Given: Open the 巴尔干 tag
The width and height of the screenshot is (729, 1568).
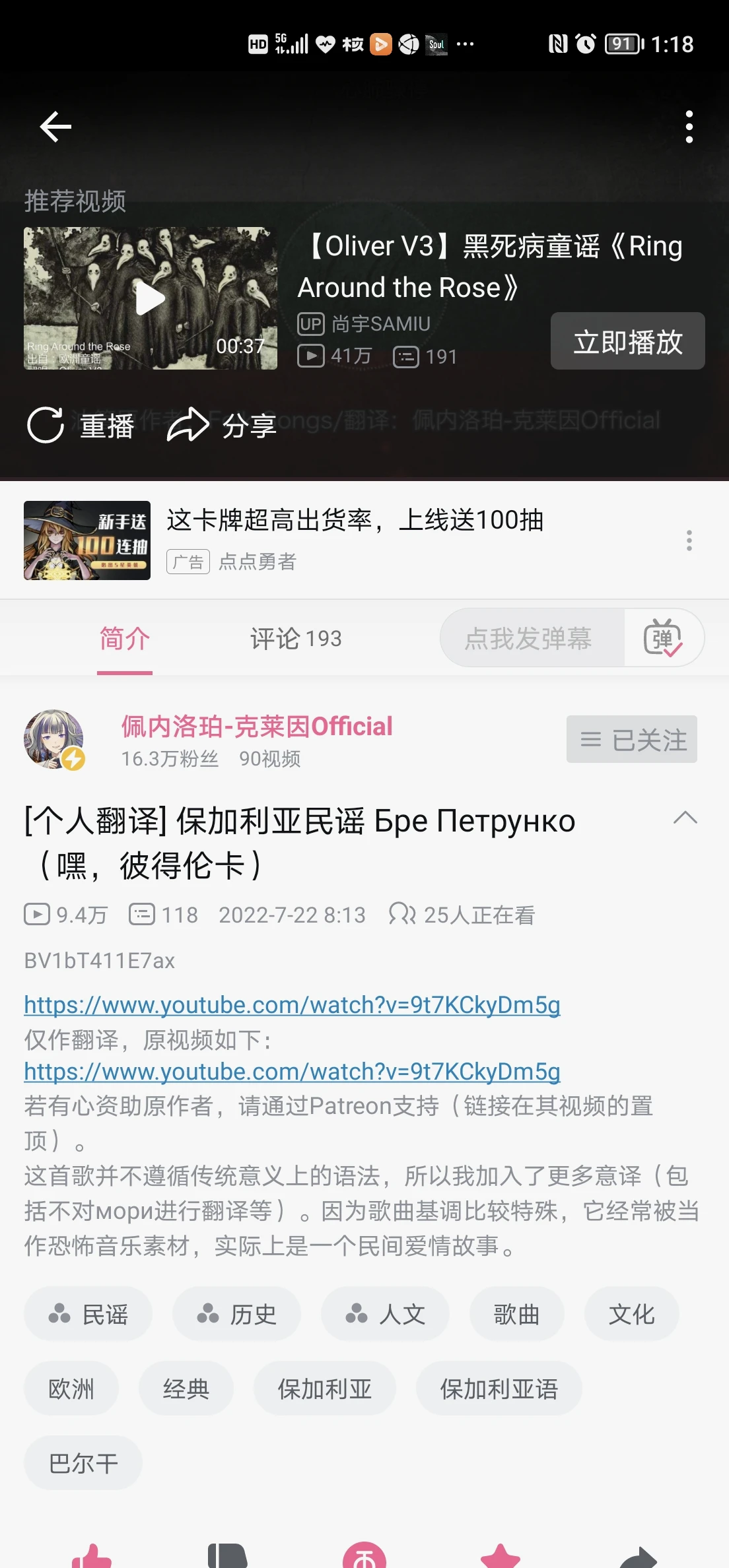Looking at the screenshot, I should click(83, 1463).
